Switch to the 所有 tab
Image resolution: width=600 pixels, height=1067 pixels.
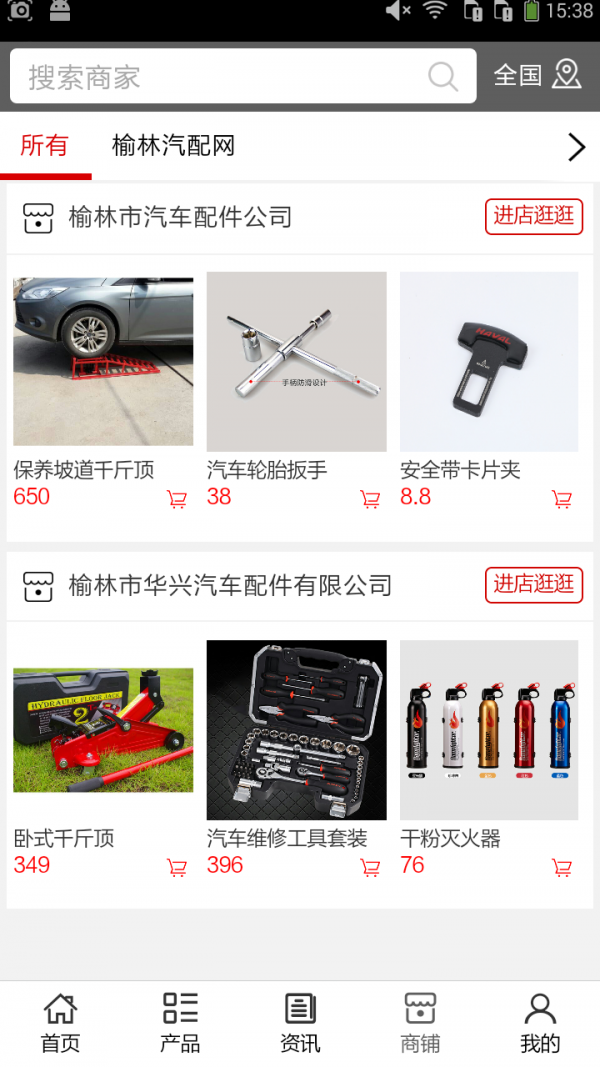(45, 146)
